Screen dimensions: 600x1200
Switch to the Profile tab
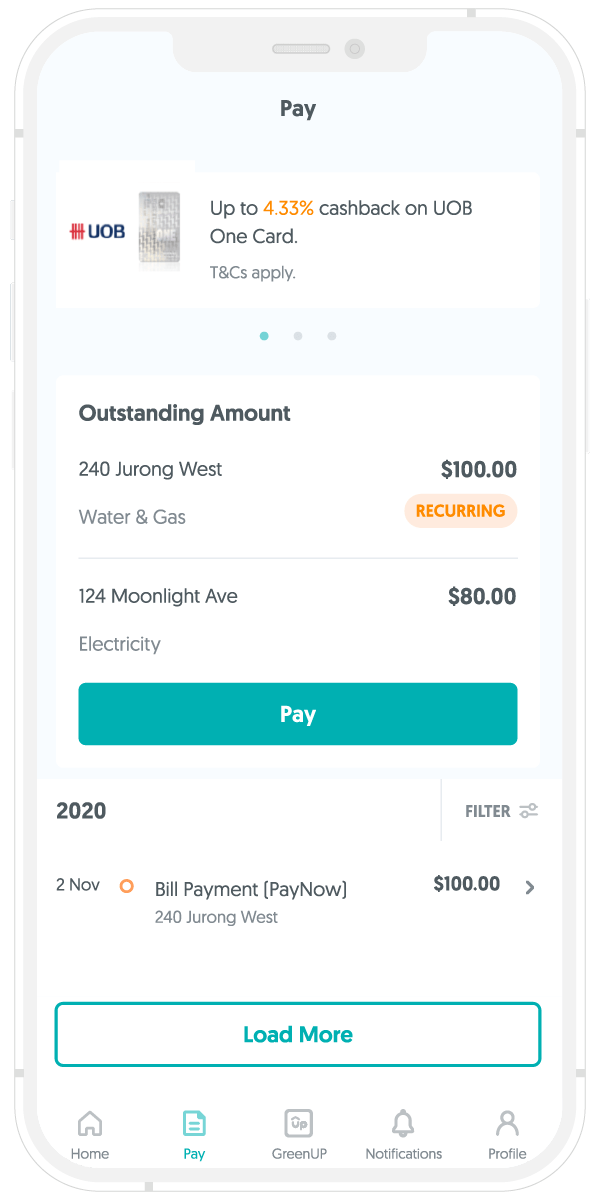[x=507, y=1135]
